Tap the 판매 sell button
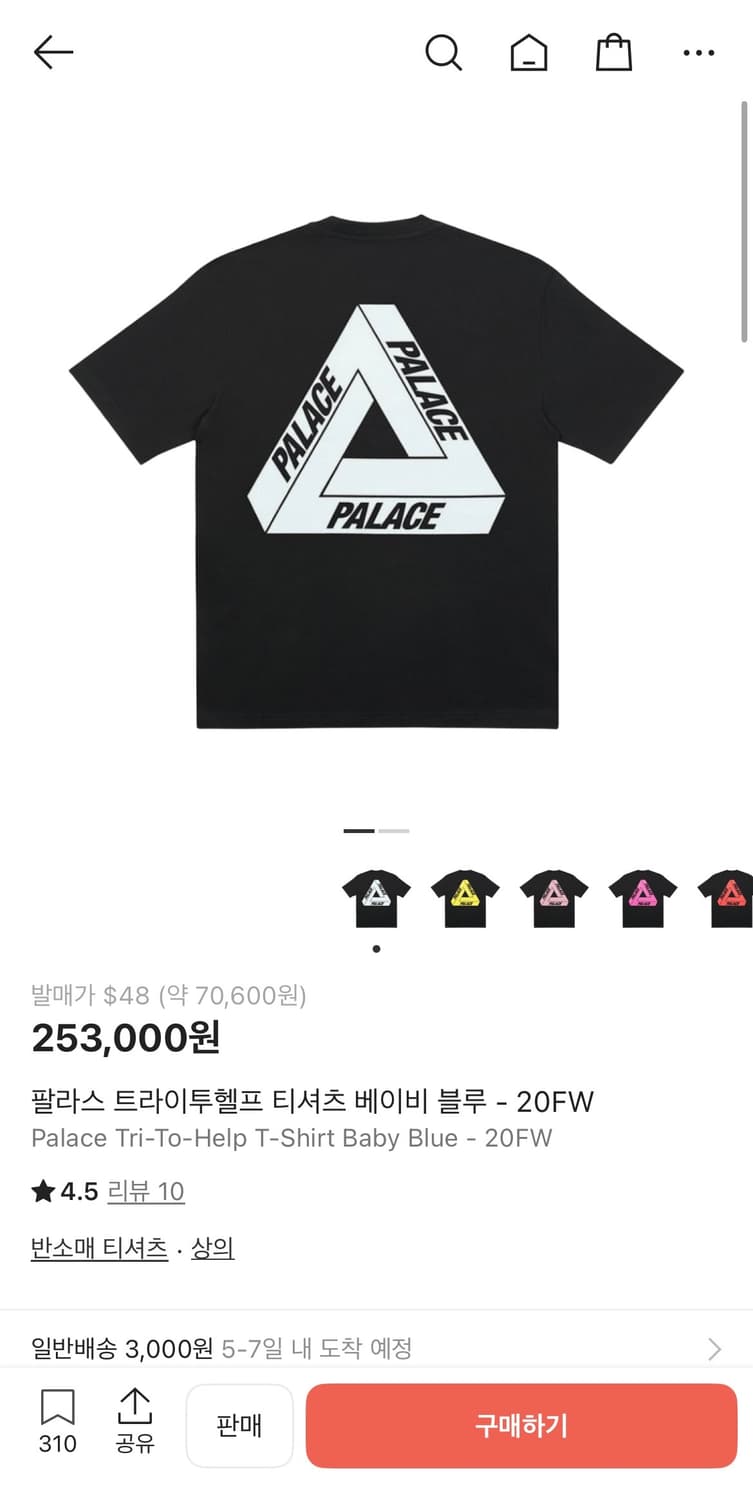This screenshot has height=1500, width=753. pyautogui.click(x=239, y=1424)
